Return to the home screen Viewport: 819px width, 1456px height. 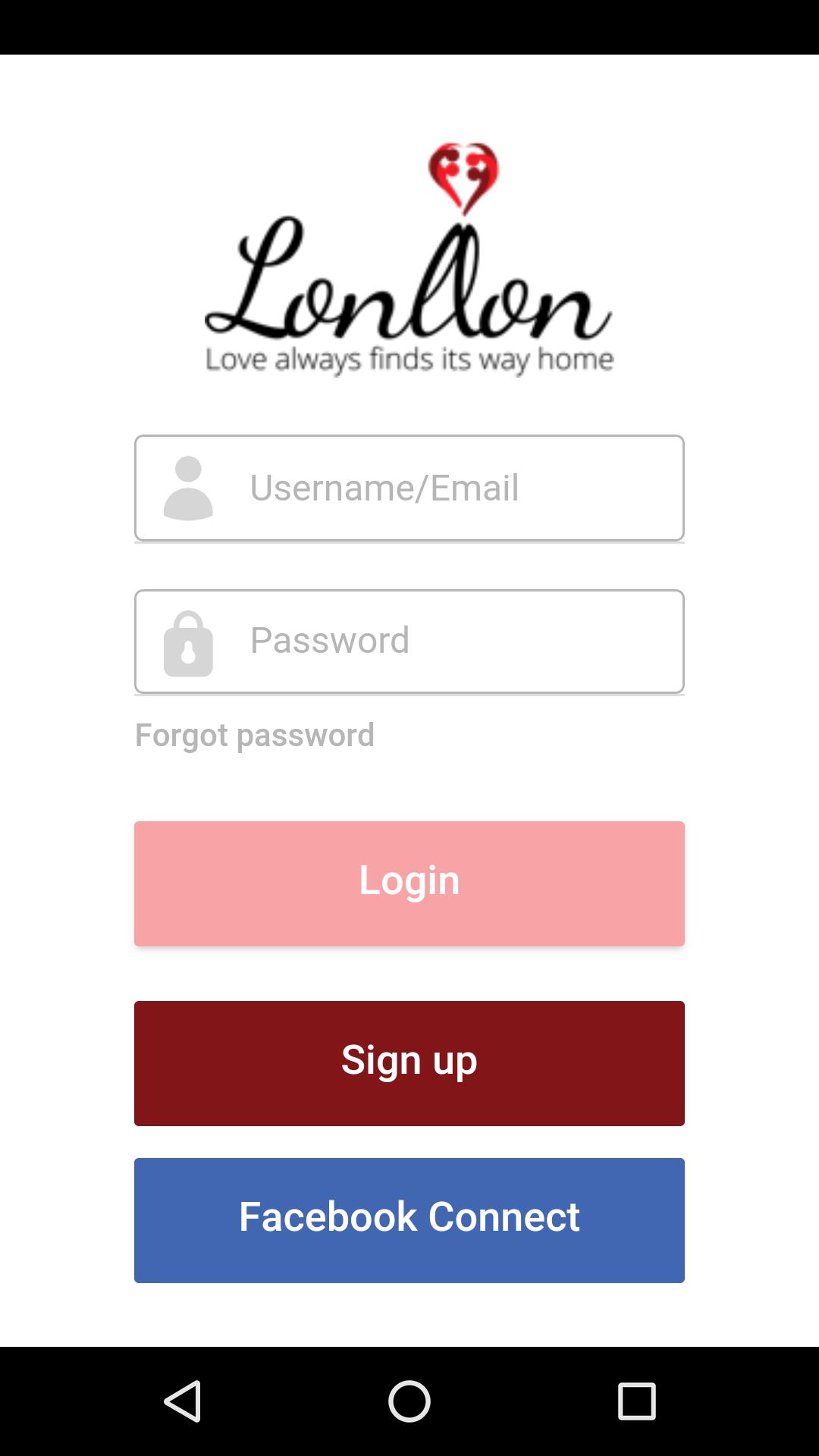tap(409, 1401)
